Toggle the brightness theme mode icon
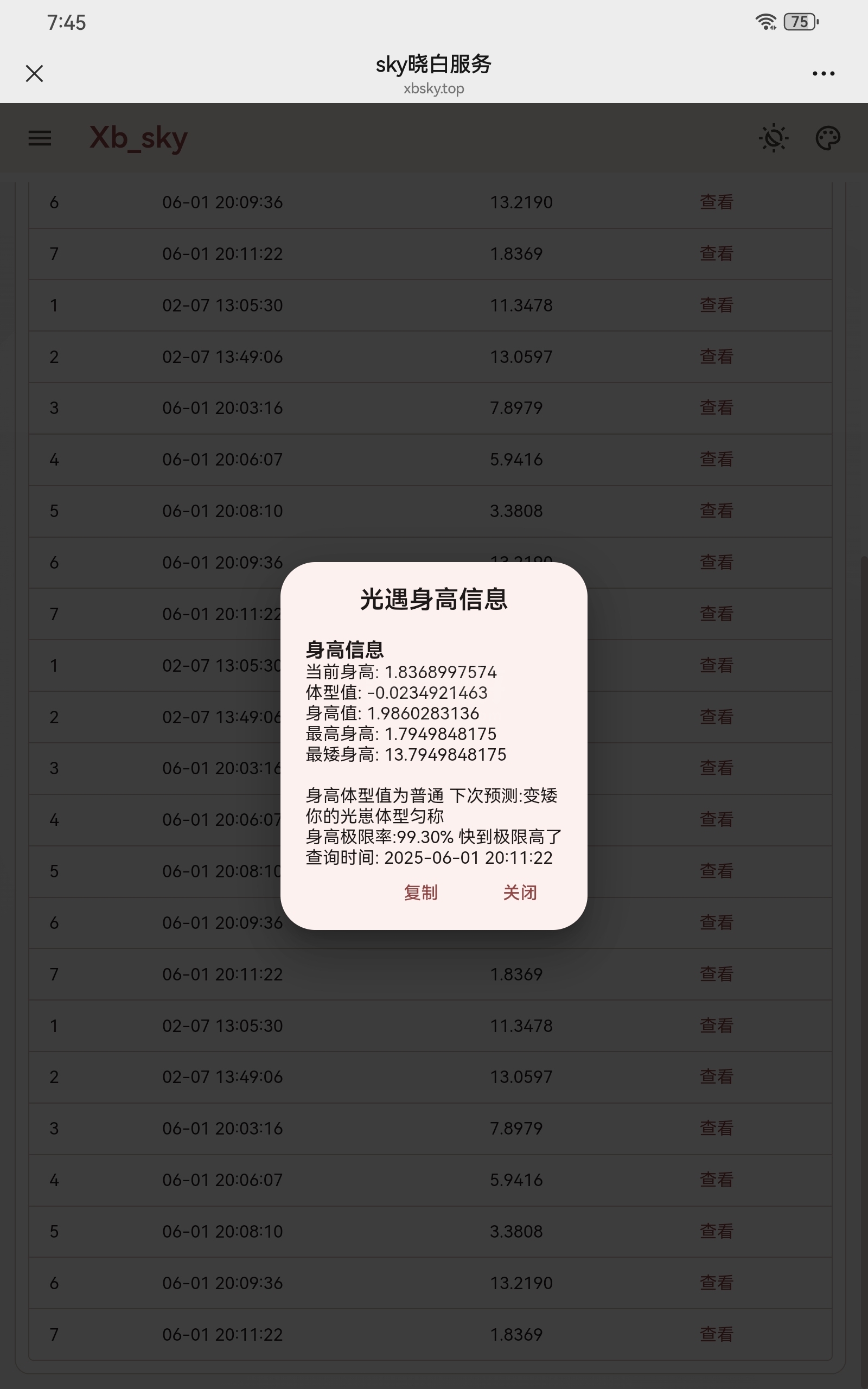The width and height of the screenshot is (868, 1389). click(773, 138)
